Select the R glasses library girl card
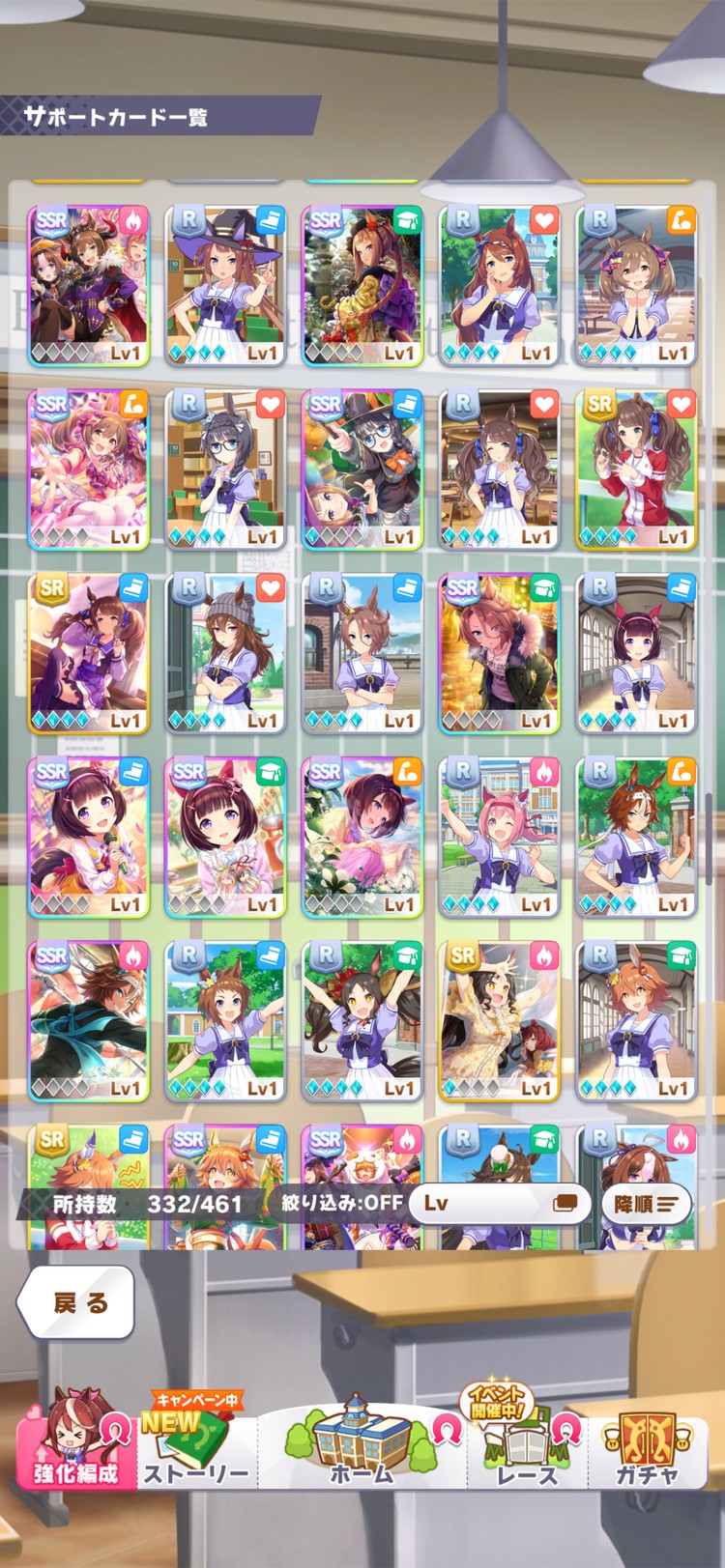Image resolution: width=725 pixels, height=1568 pixels. (x=225, y=470)
